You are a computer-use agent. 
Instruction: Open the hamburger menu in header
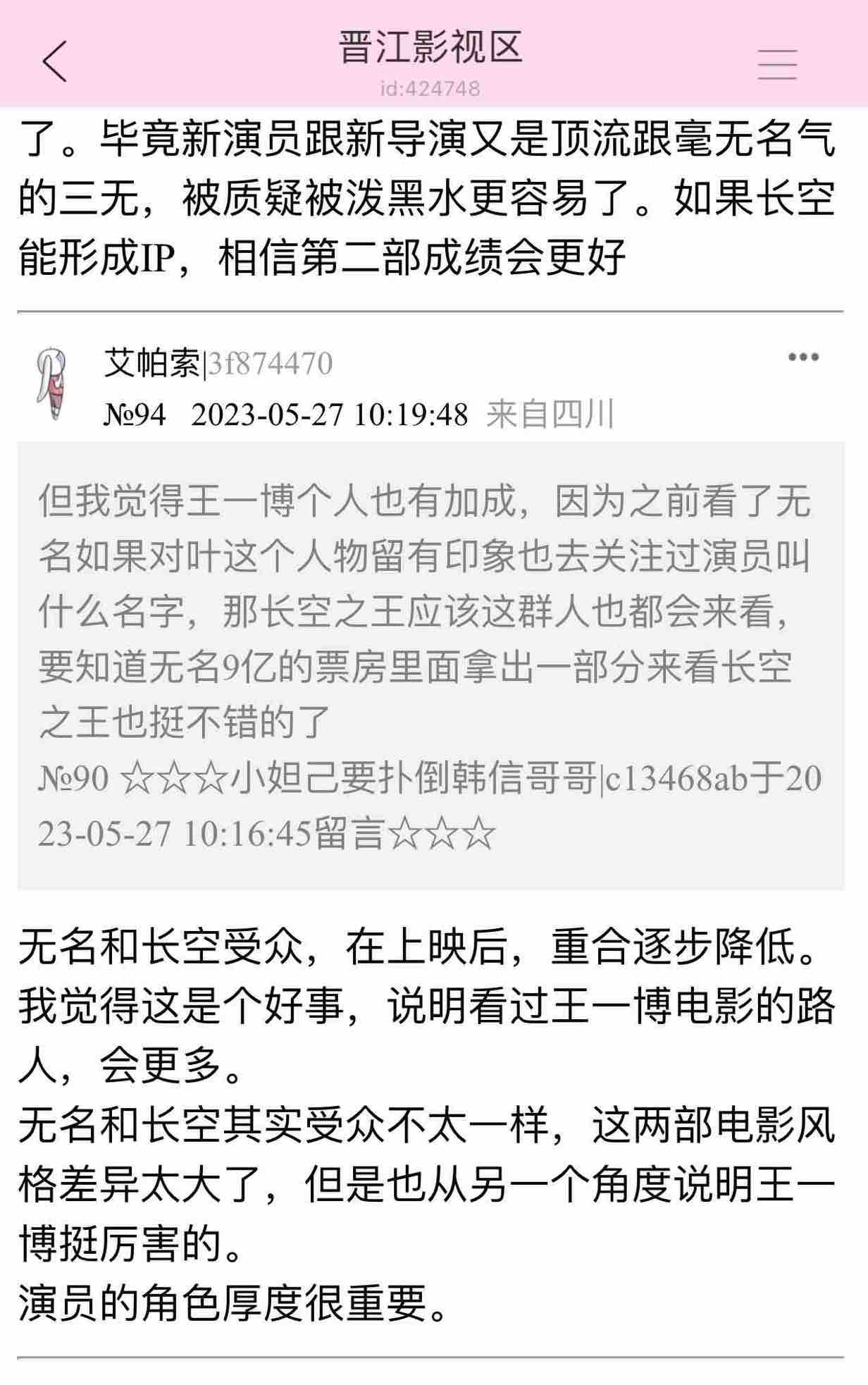pos(776,64)
